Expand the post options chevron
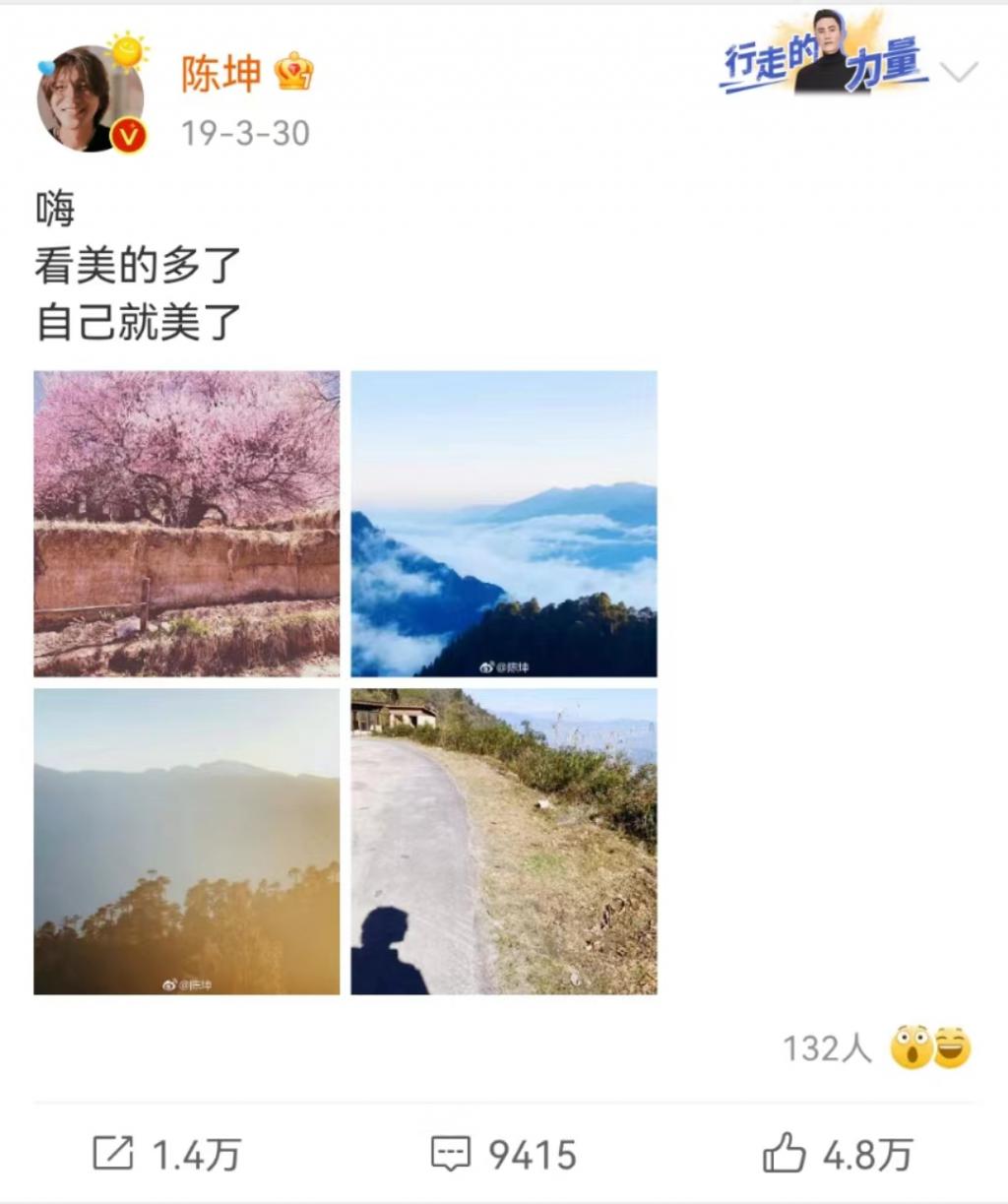 click(959, 72)
